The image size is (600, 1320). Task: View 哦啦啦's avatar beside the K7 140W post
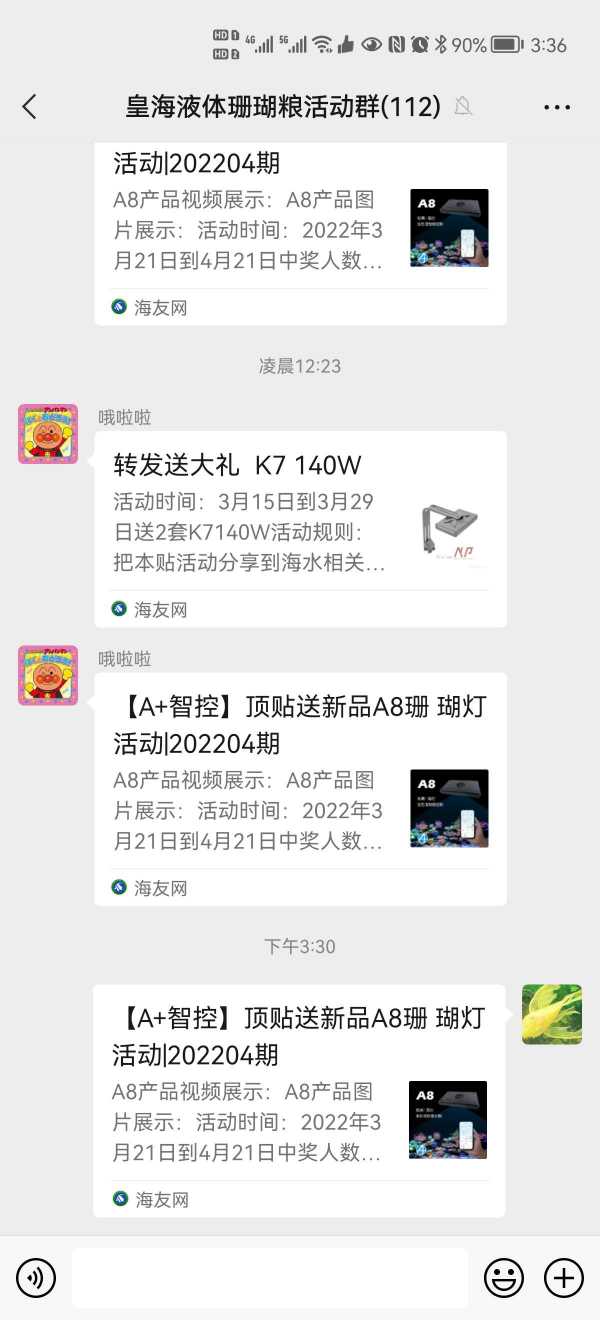coord(48,433)
